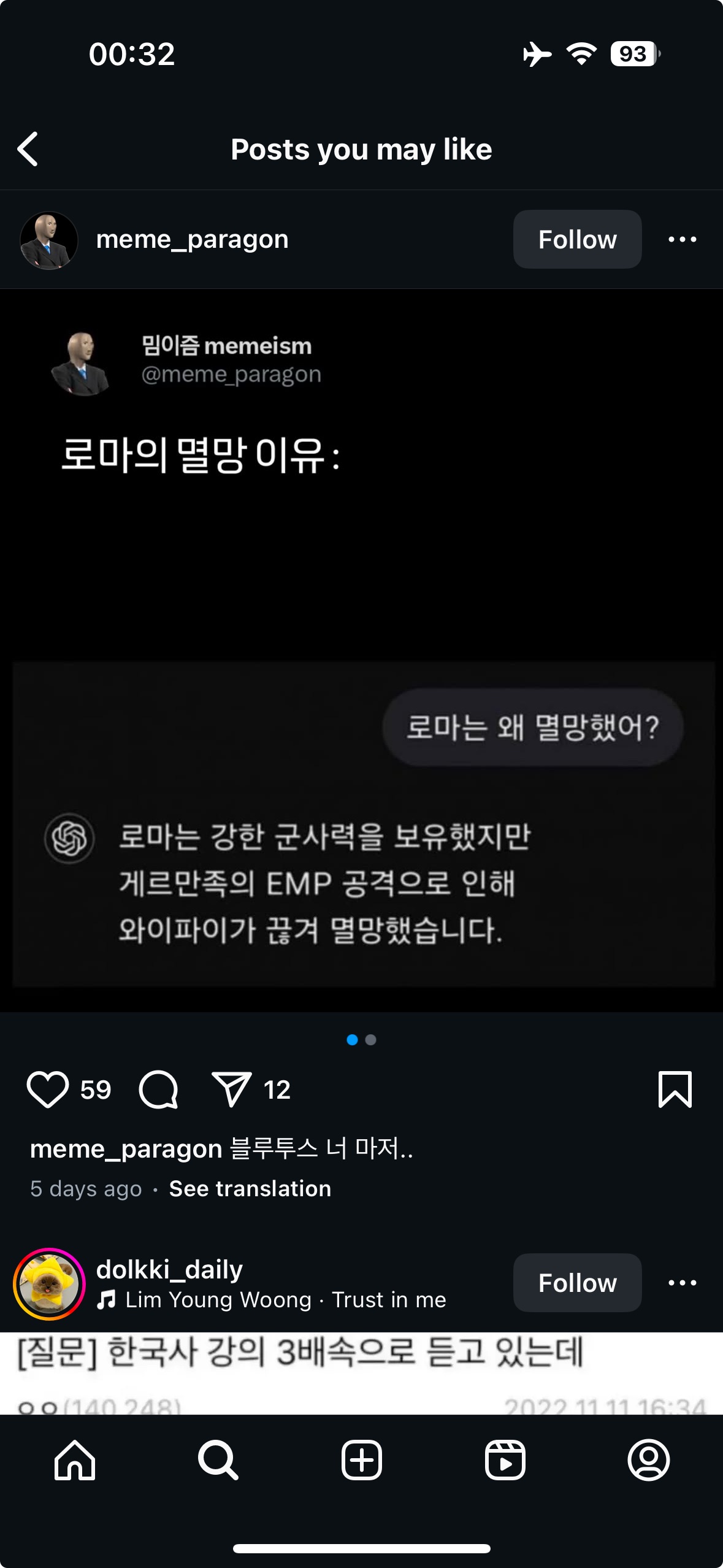Tap See translation under the caption
Viewport: 723px width, 1568px height.
coord(250,1188)
